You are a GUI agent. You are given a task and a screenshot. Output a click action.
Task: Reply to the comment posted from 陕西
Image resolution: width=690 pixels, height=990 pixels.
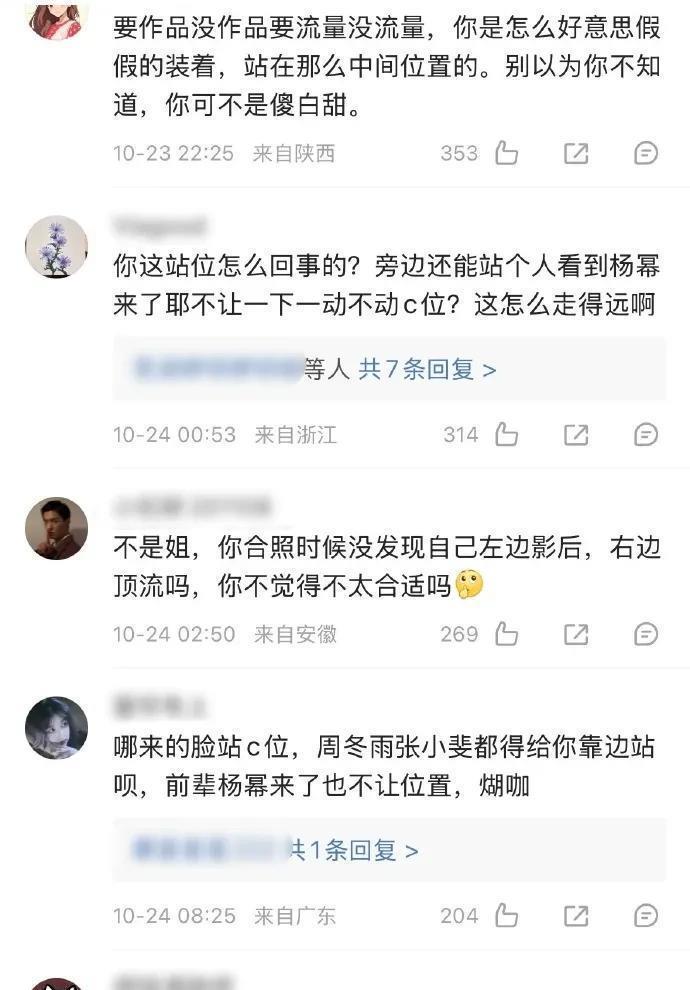[646, 153]
